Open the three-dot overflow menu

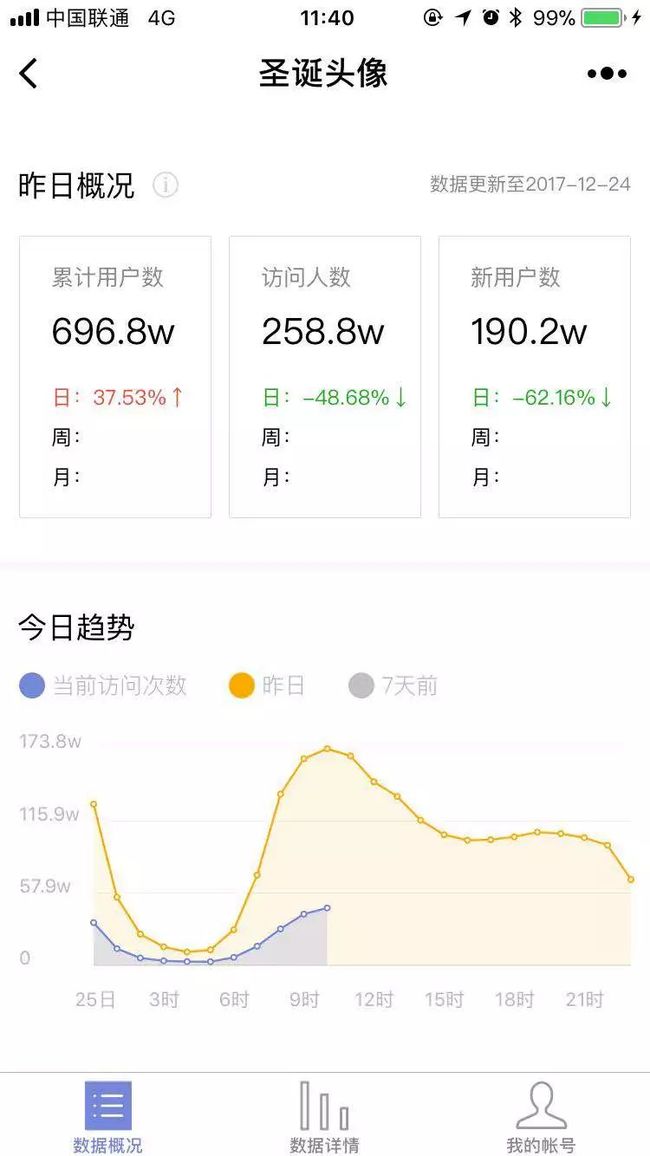[x=607, y=74]
